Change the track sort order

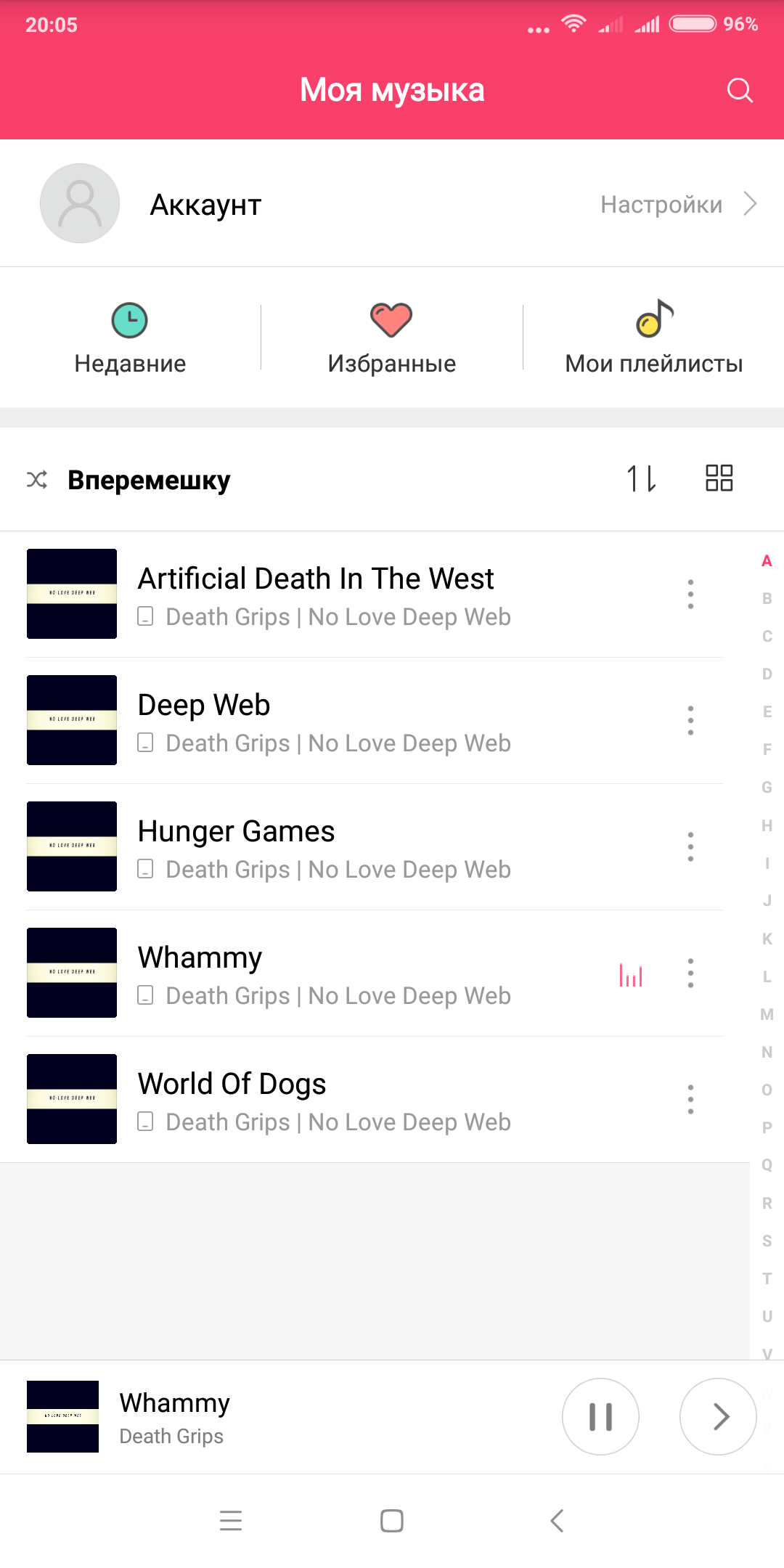point(642,478)
